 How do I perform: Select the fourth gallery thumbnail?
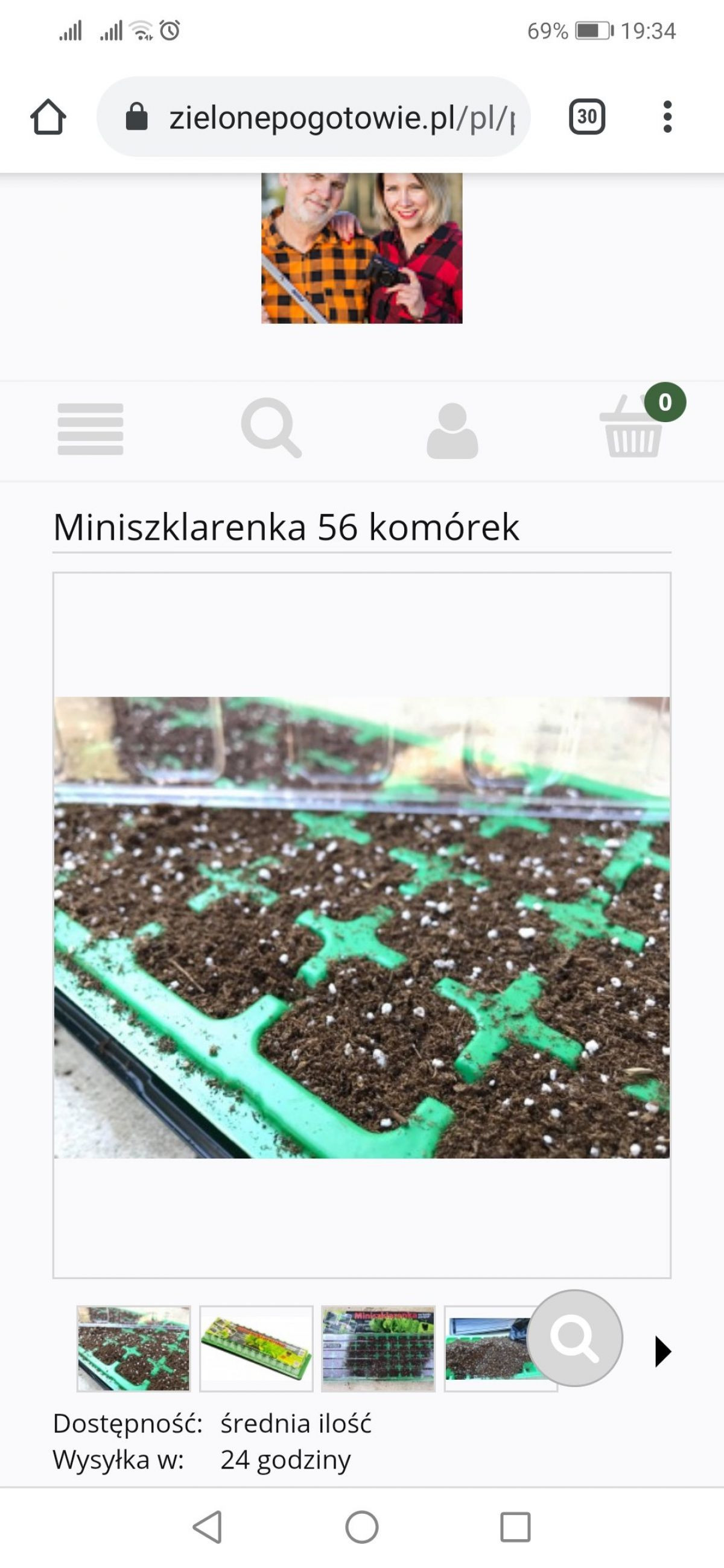487,1348
